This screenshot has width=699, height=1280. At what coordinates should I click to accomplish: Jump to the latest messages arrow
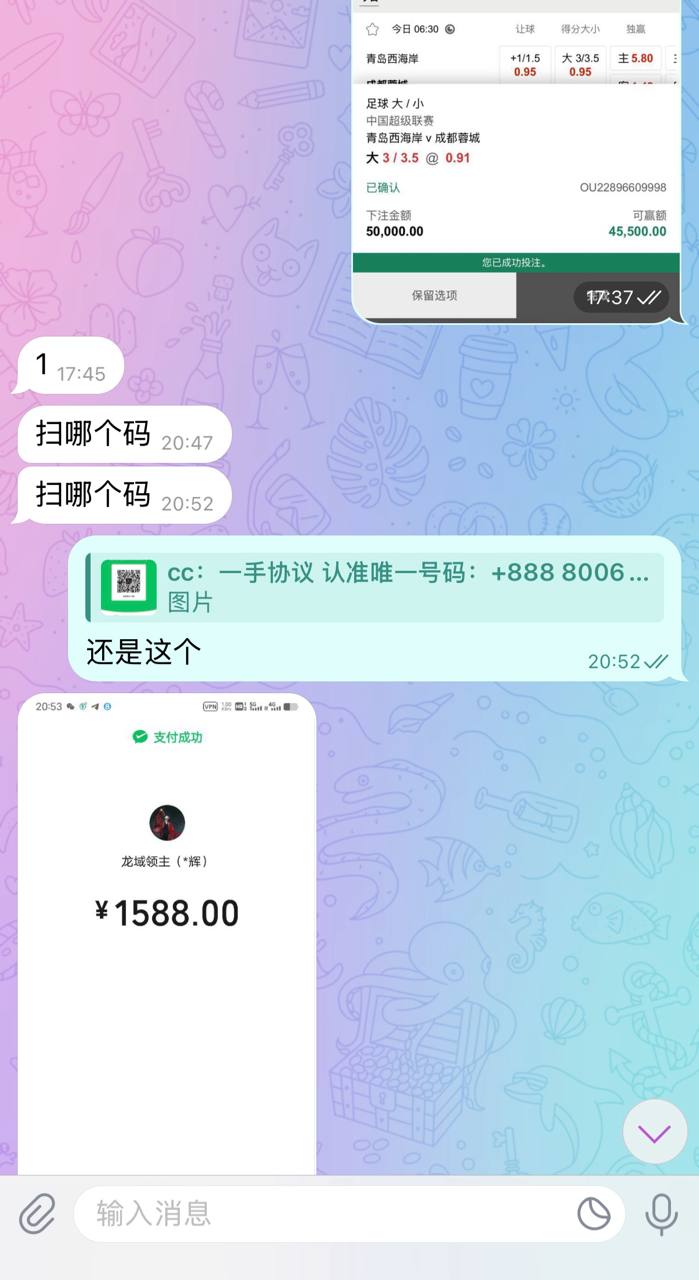click(655, 1133)
